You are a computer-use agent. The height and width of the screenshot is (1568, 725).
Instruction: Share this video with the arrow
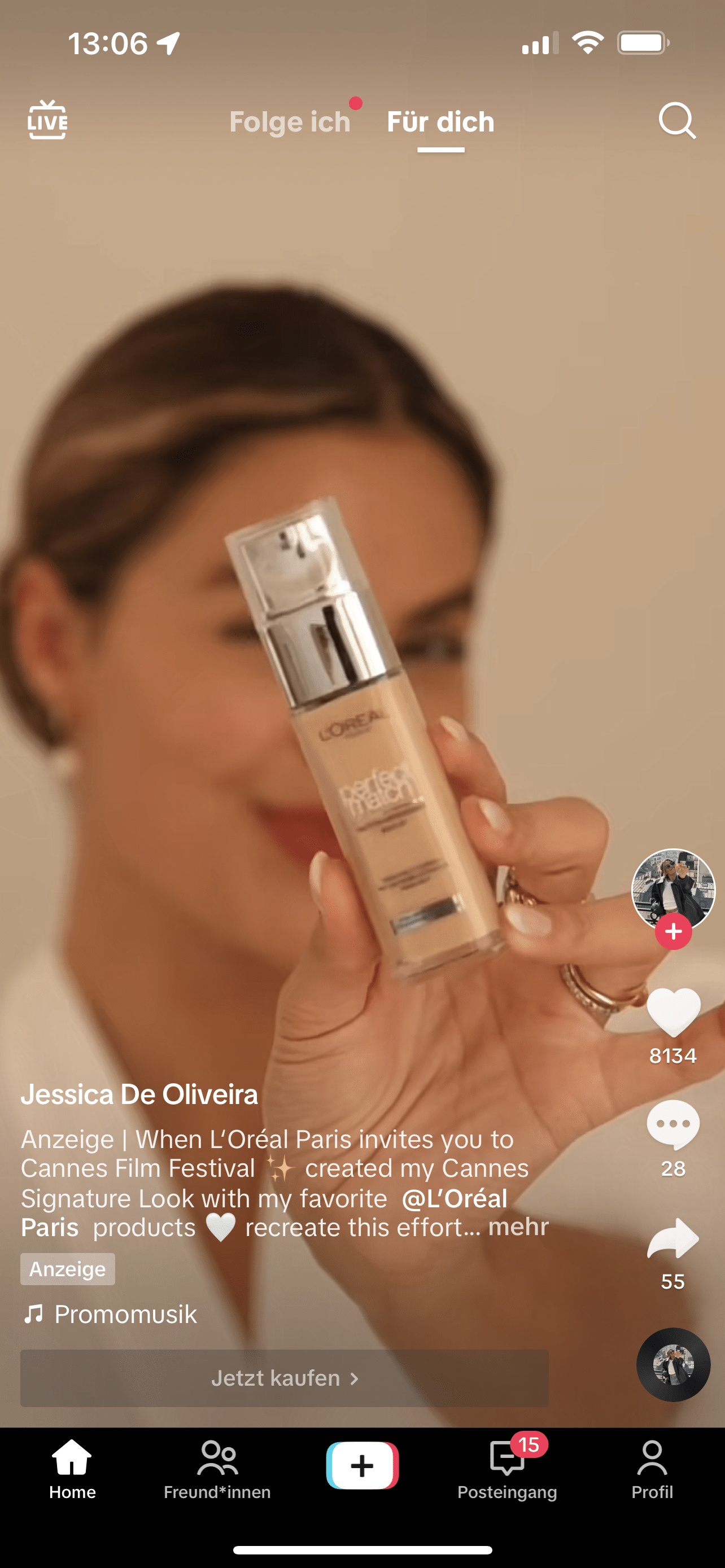673,1238
